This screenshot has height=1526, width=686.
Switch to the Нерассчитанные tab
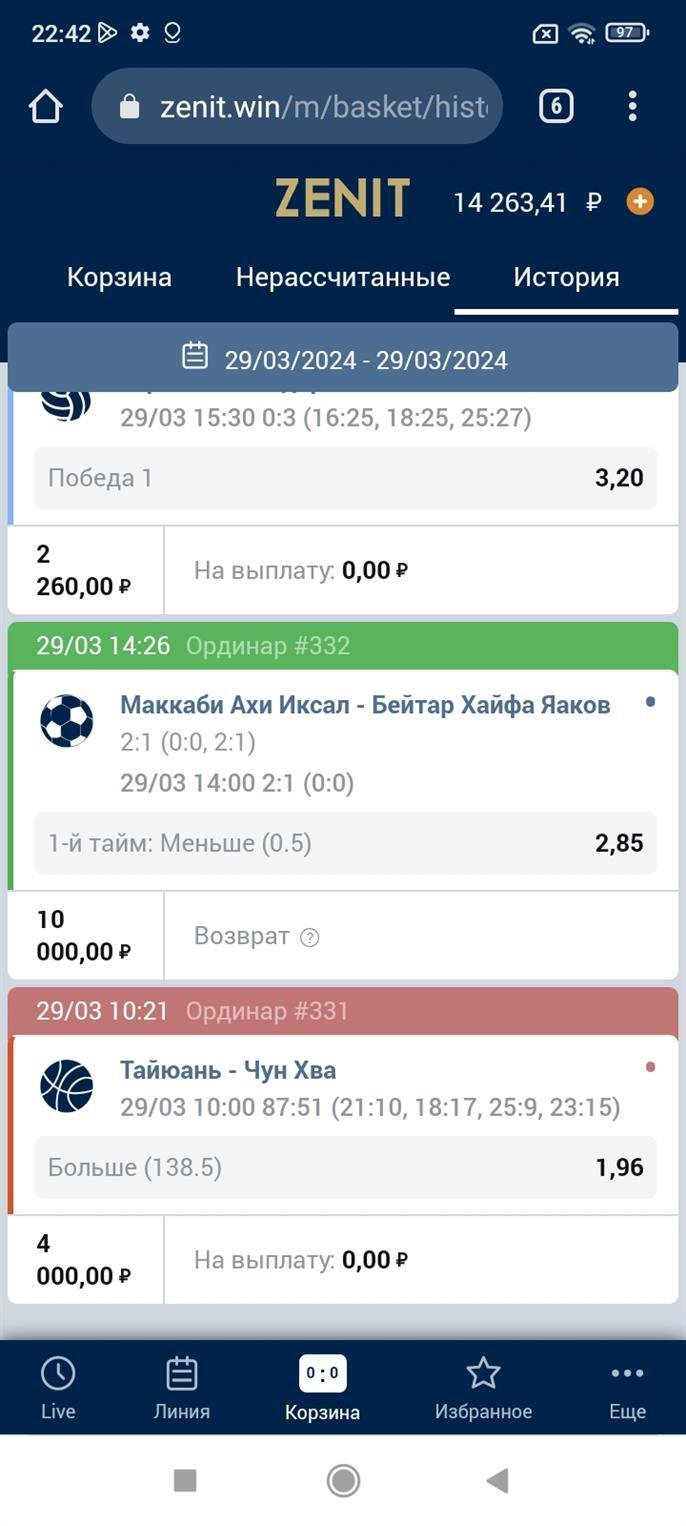(x=343, y=277)
